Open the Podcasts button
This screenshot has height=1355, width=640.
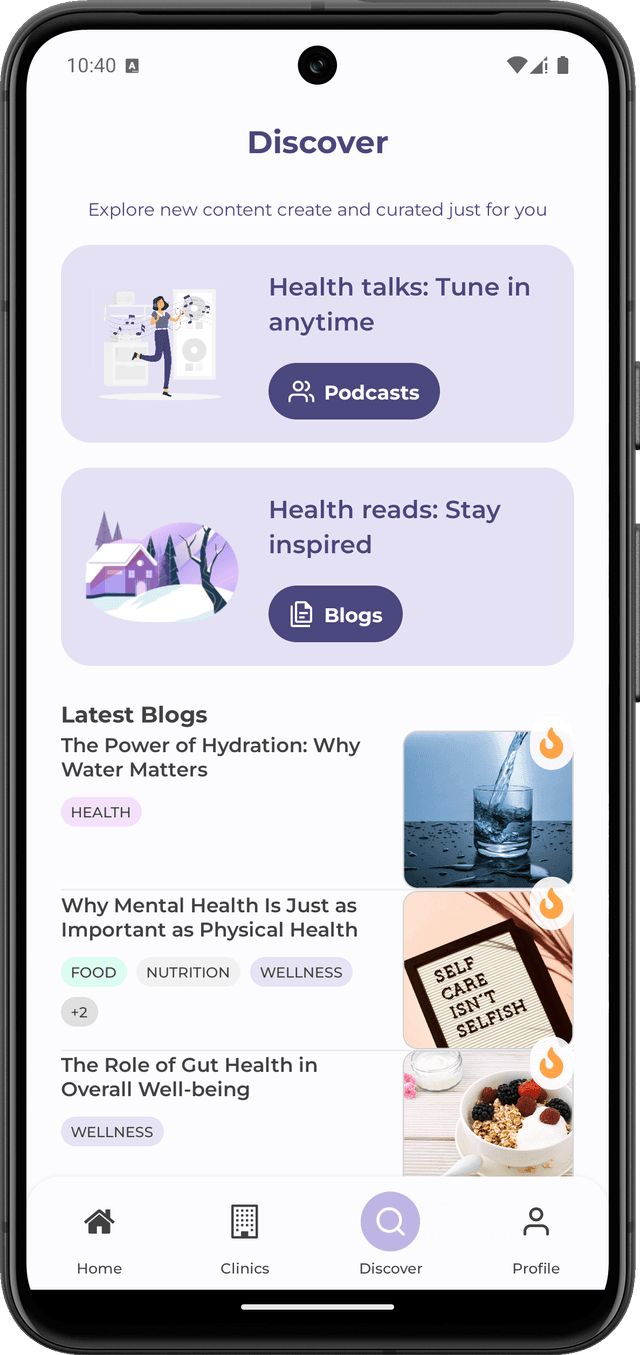point(353,392)
